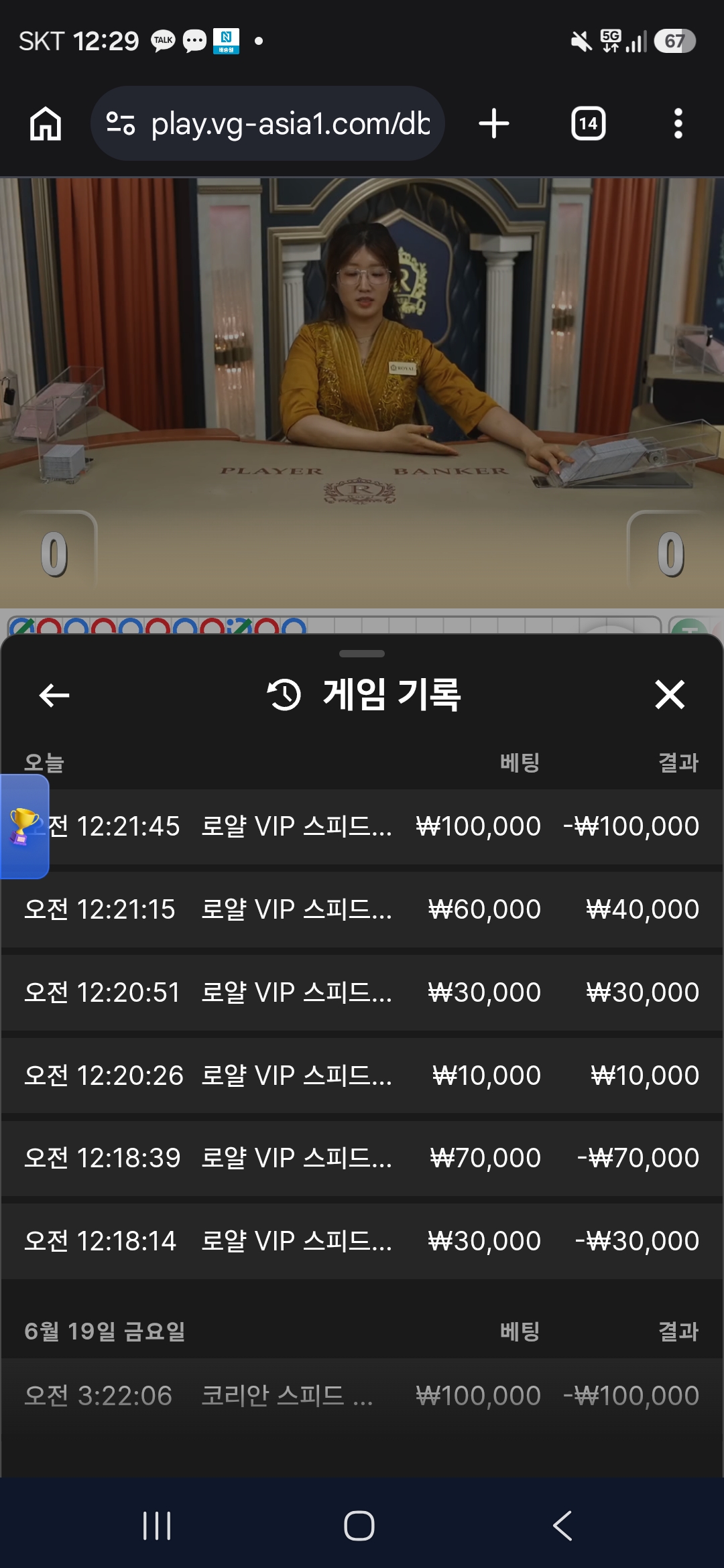
Task: Tap the system back button
Action: click(x=562, y=1526)
